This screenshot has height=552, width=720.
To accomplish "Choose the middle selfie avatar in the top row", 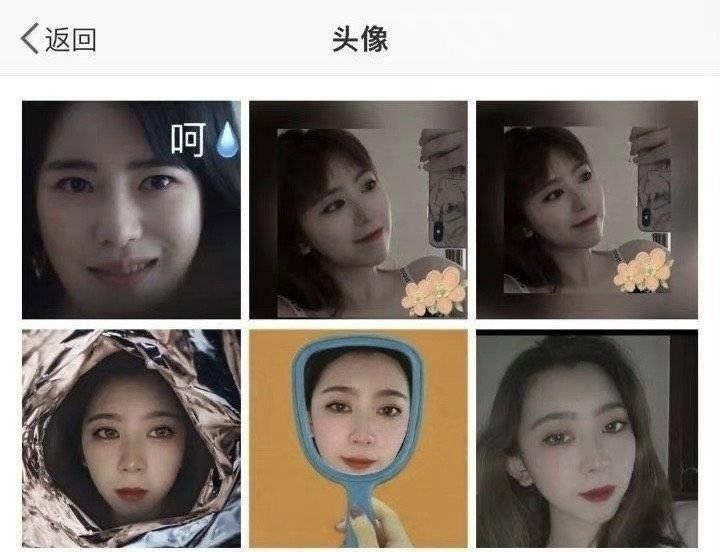I will pos(358,210).
